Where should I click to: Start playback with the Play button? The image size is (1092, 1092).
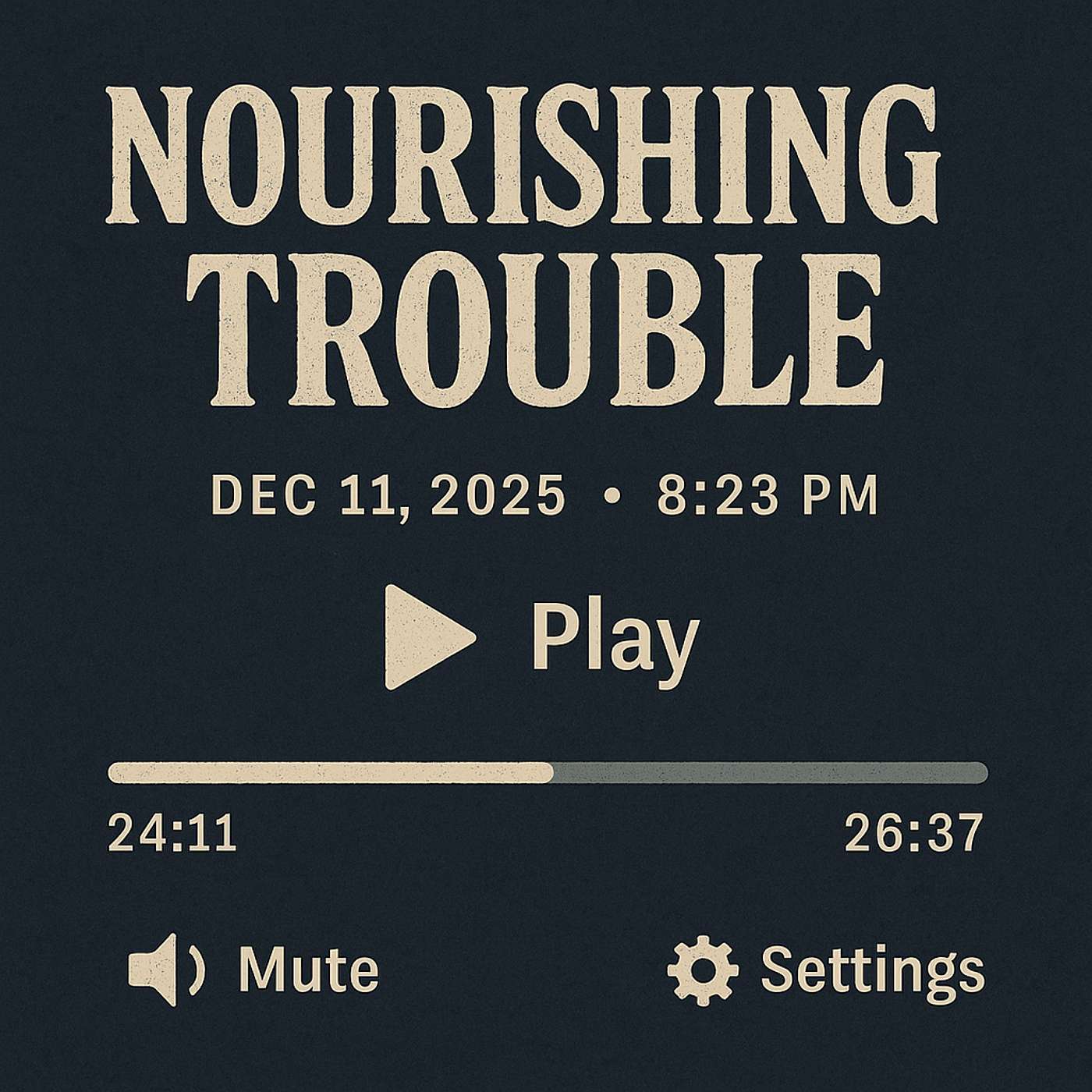[541, 638]
